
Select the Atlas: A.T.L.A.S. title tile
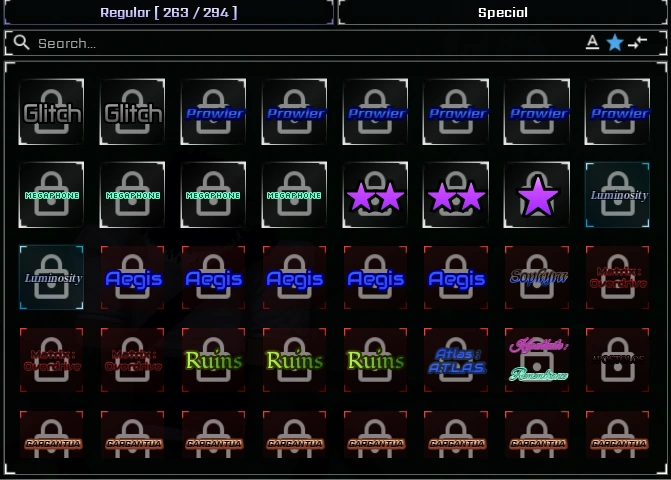456,360
